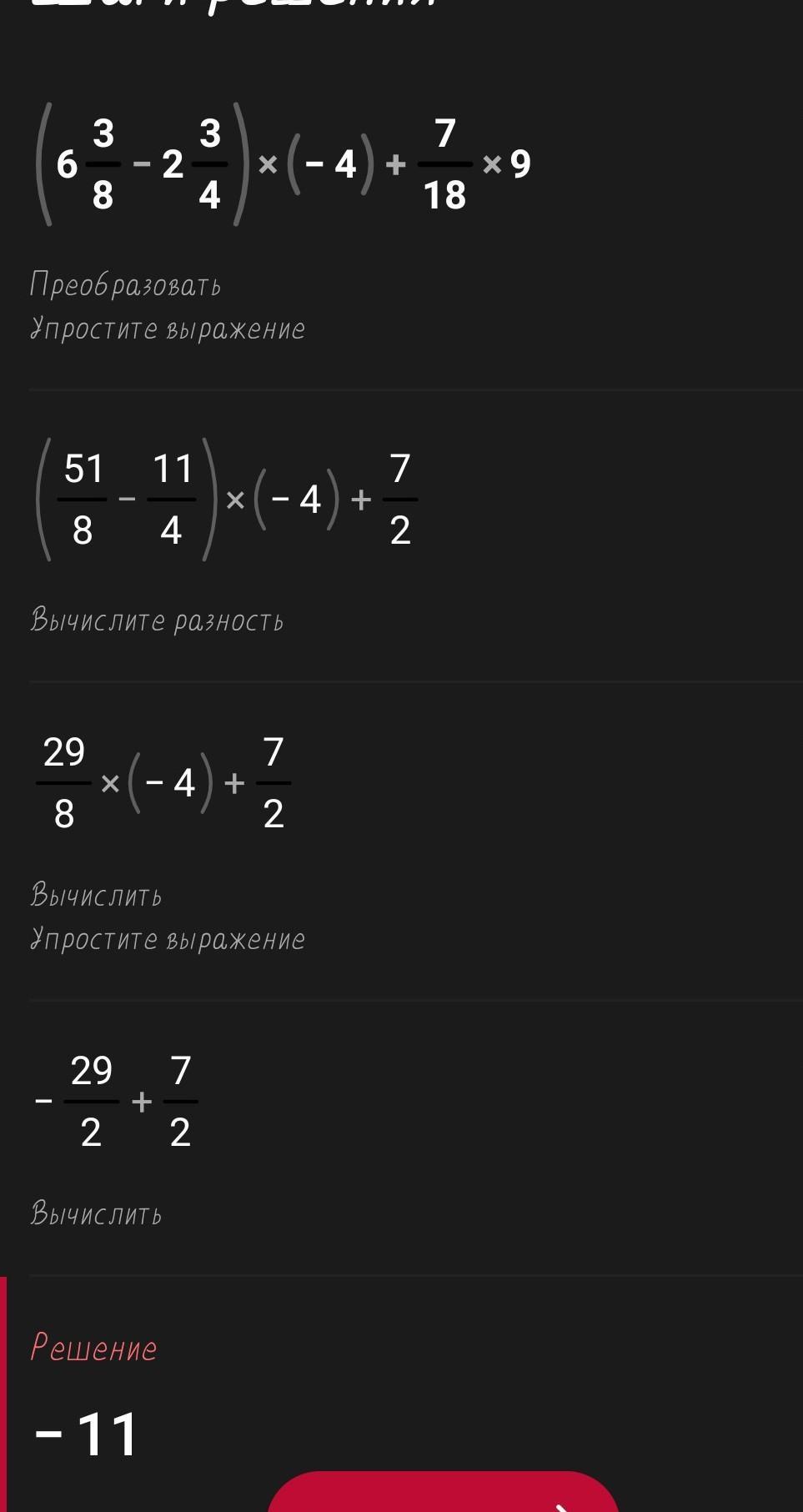Open the Вычислите разность step
Screen dimensions: 803x1512
point(157,620)
